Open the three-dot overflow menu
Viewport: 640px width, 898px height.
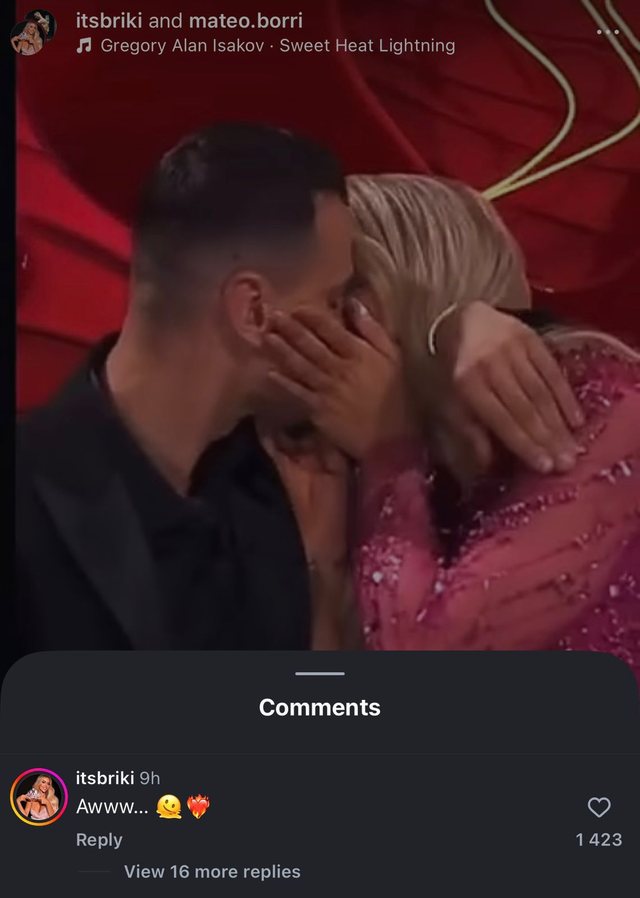[608, 32]
